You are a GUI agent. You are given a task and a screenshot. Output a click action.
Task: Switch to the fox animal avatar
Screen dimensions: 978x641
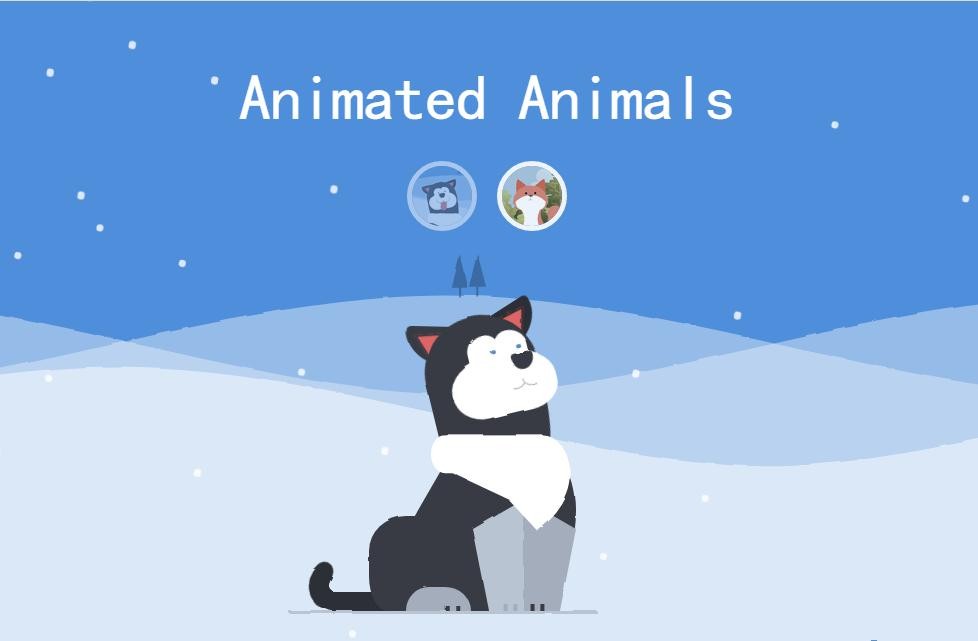coord(531,195)
